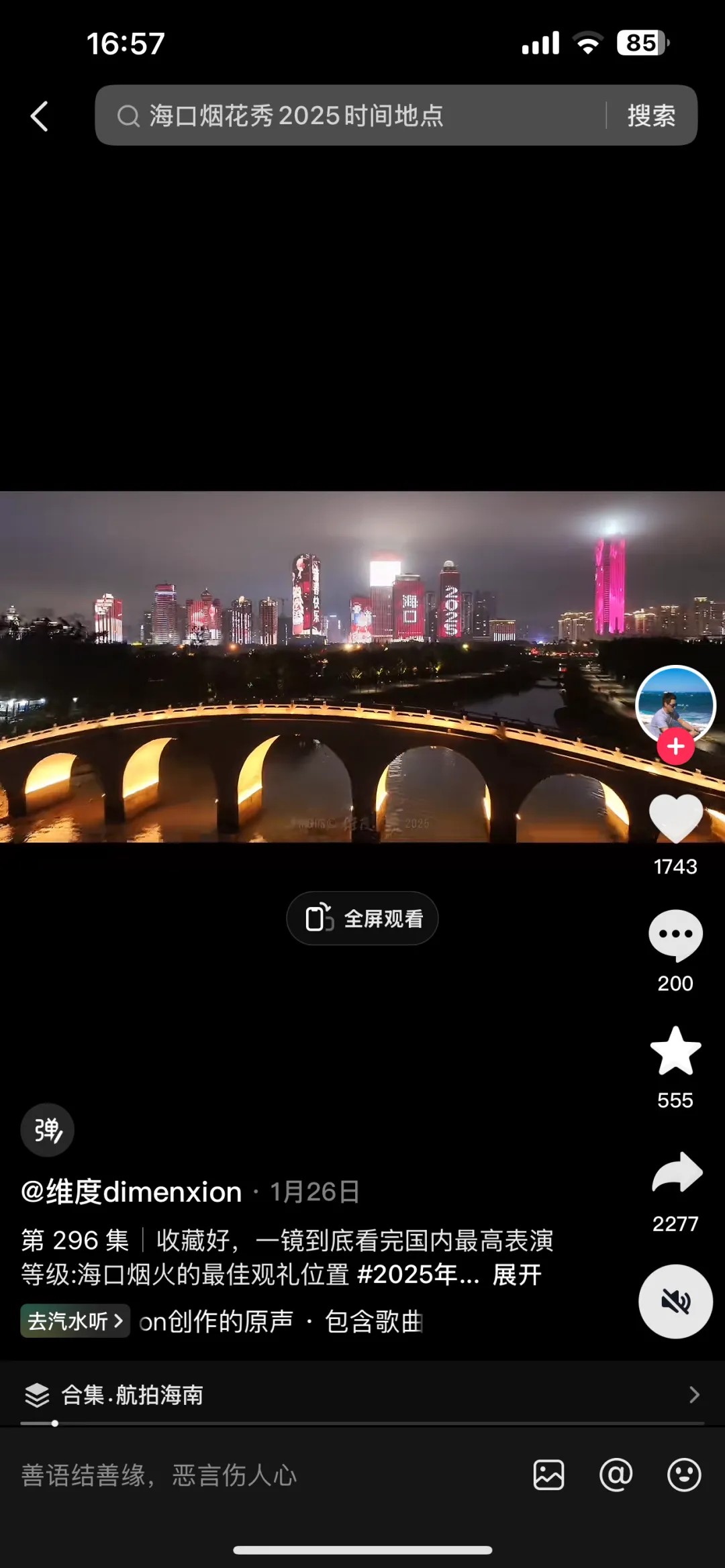Viewport: 725px width, 1568px height.
Task: Tap the search field showing 海口烟花秀2025时间地点
Action: tap(349, 115)
